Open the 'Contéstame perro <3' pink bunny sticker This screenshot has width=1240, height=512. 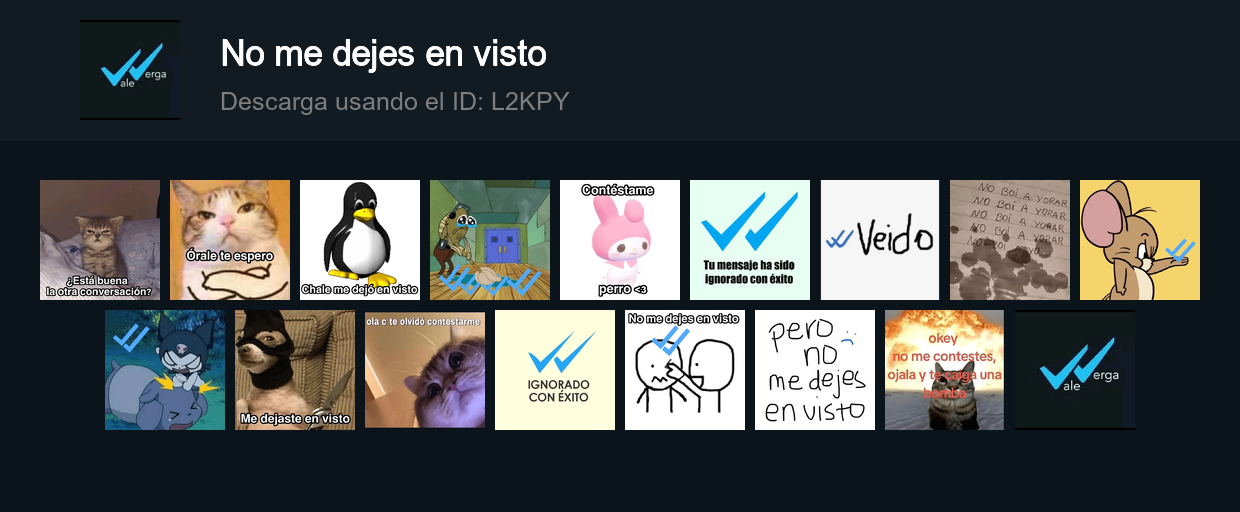tap(620, 240)
